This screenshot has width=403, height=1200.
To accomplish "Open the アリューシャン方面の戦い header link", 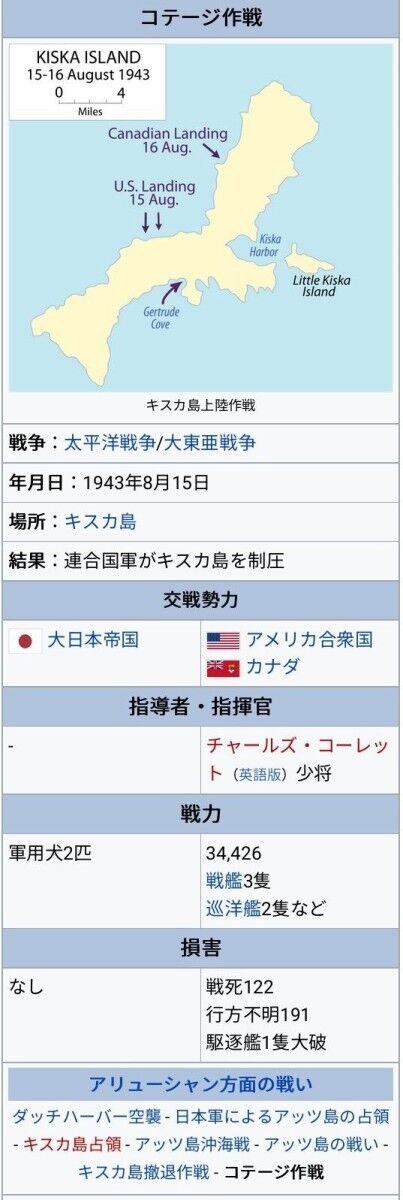I will (201, 1084).
